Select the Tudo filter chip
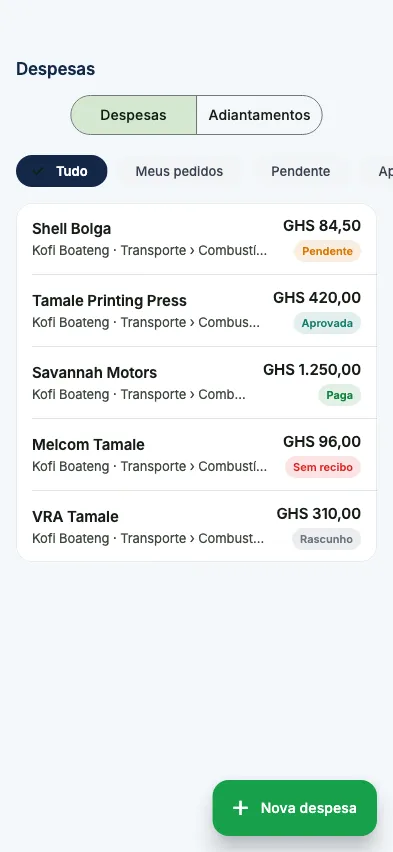393x852 pixels. (x=61, y=171)
